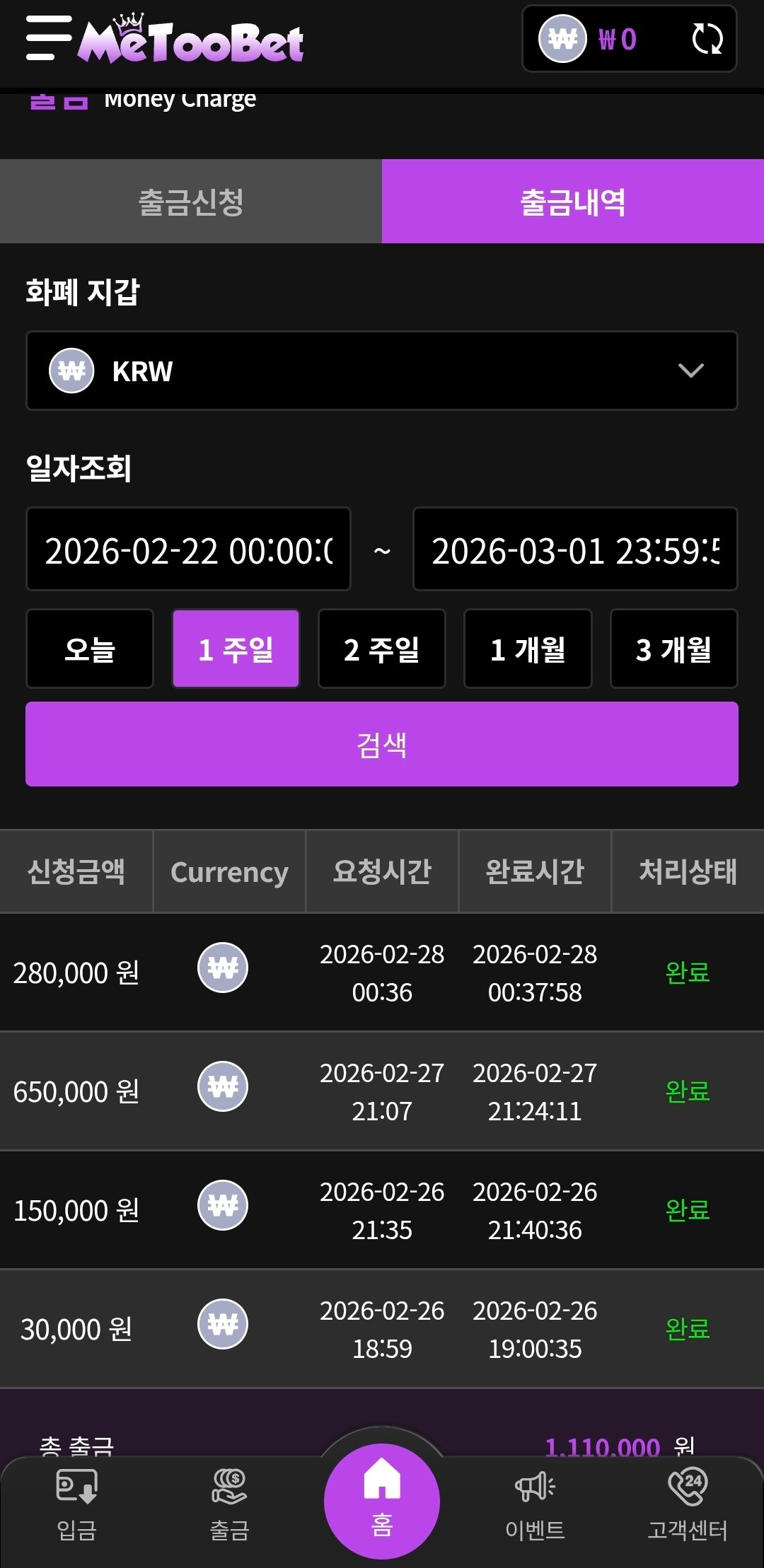Tap the 검색 search button
Viewport: 764px width, 1568px height.
(x=382, y=744)
